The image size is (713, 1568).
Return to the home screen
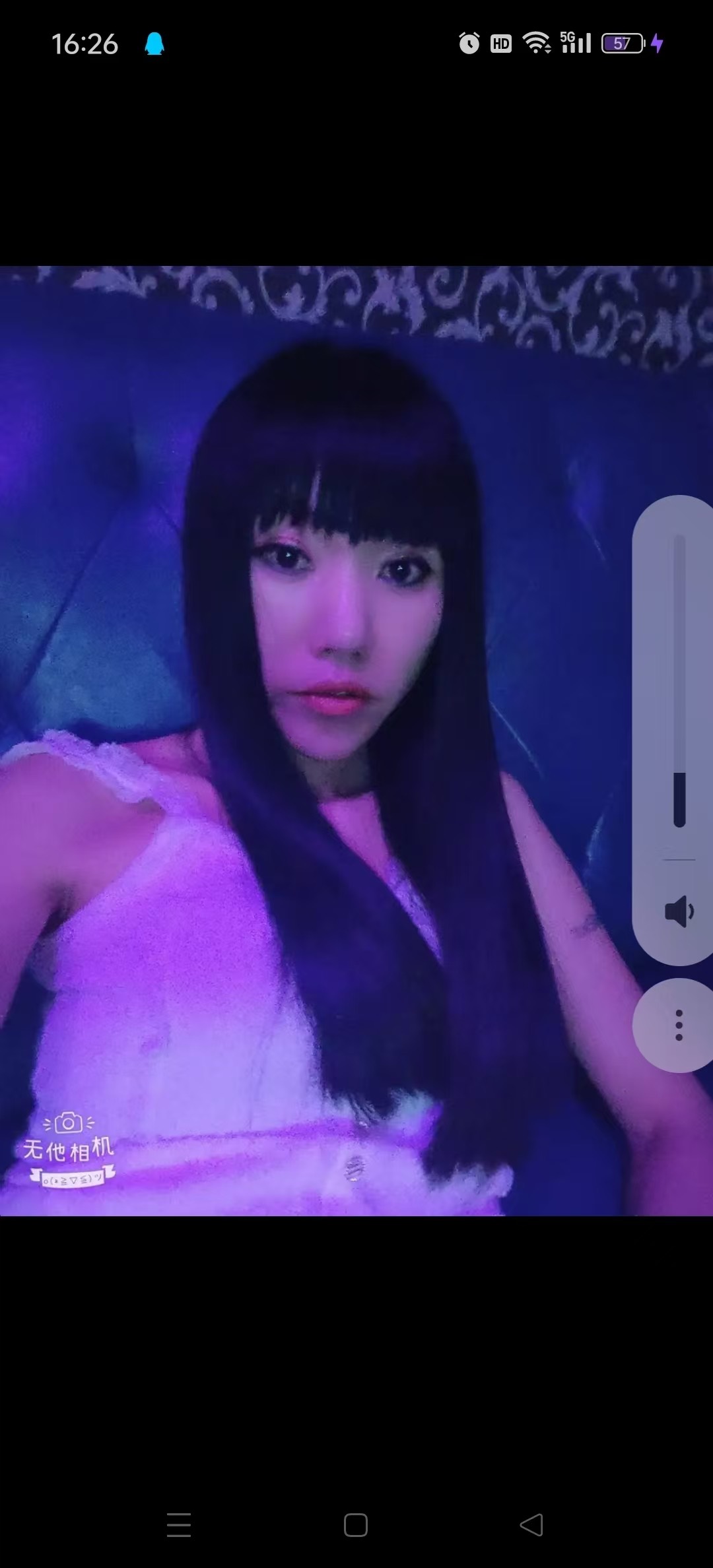point(356,1524)
